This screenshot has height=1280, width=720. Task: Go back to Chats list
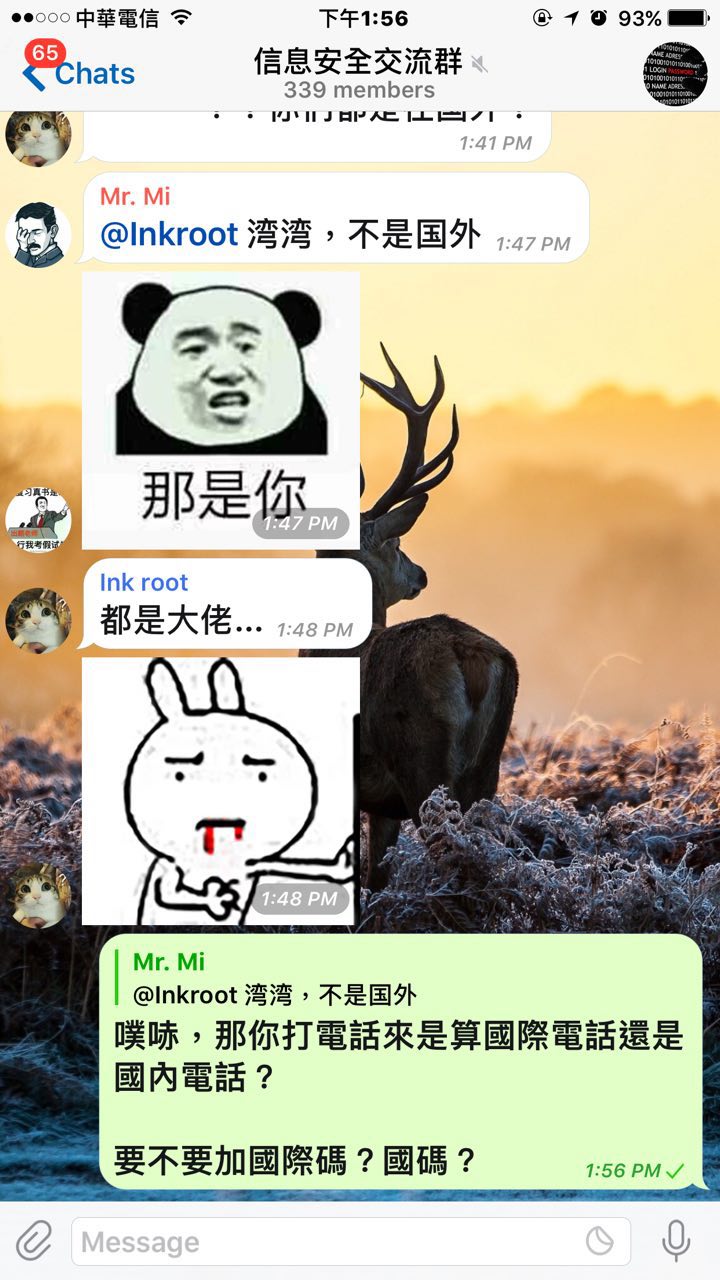tap(80, 73)
